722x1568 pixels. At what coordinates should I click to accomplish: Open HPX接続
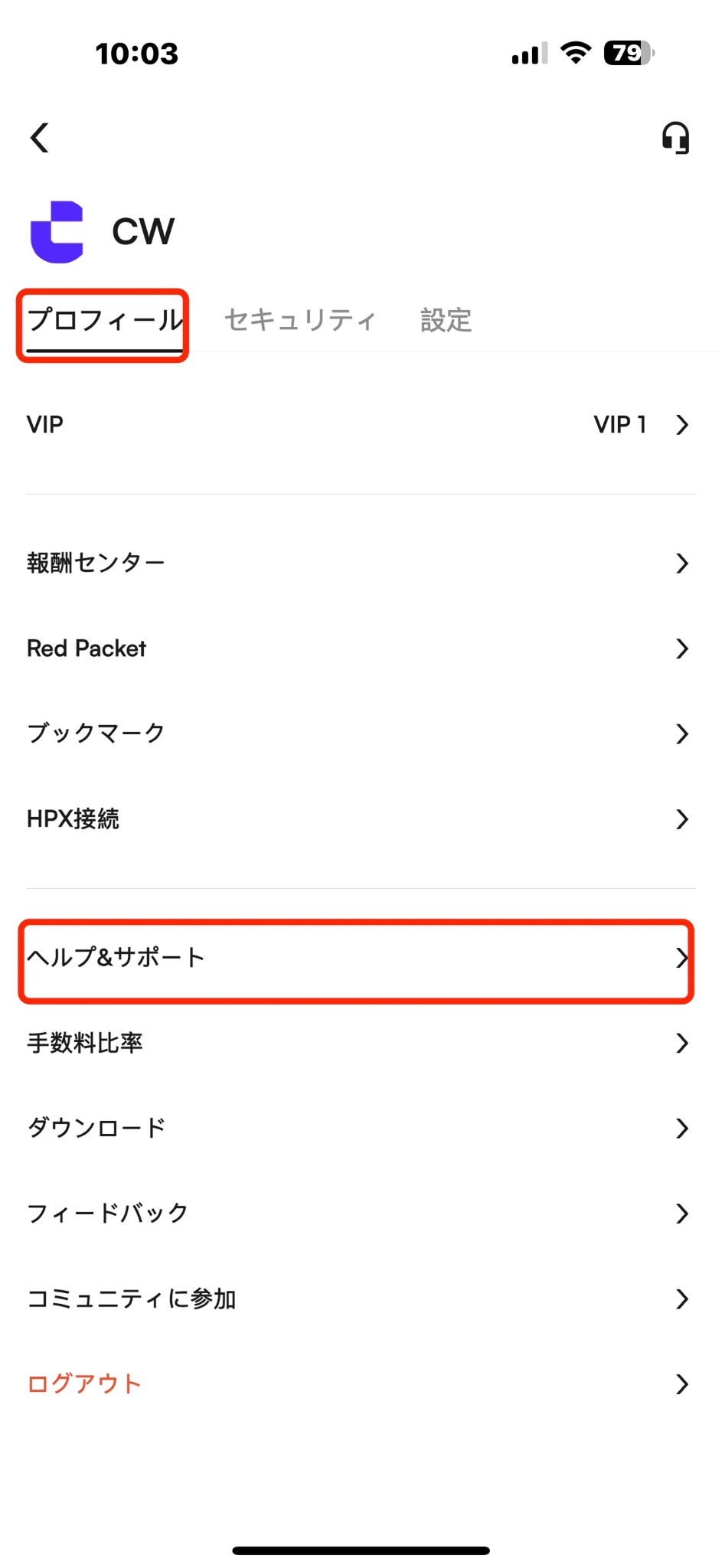361,818
